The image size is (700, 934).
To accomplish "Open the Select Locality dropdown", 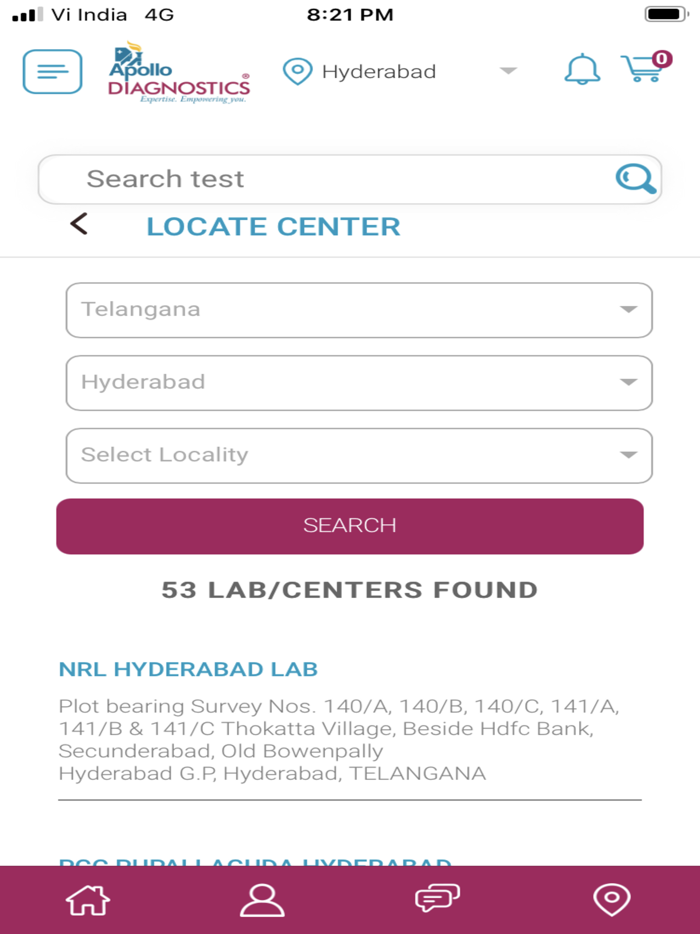I will click(359, 455).
